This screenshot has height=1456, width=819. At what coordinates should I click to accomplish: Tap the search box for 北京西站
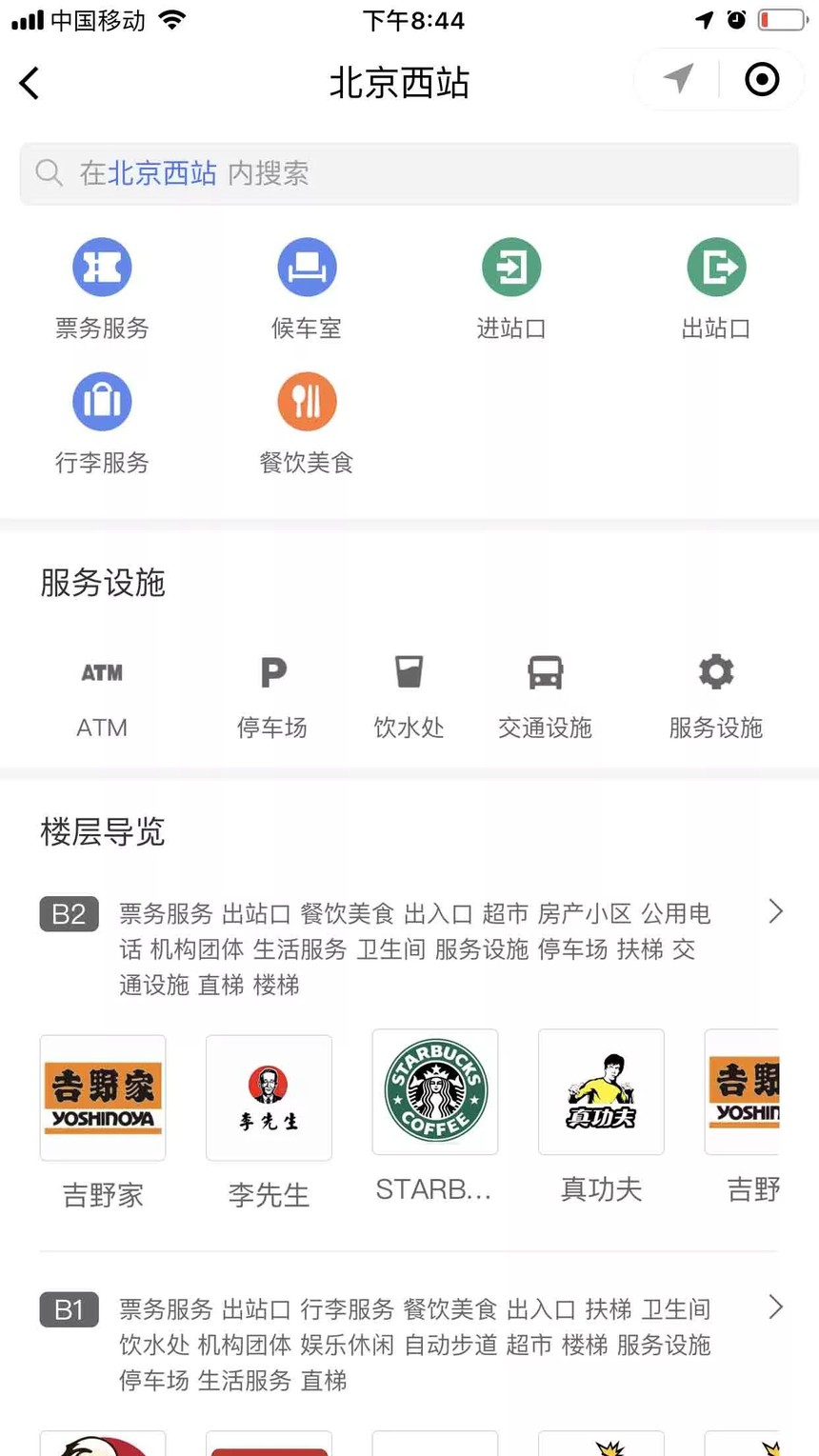click(409, 173)
